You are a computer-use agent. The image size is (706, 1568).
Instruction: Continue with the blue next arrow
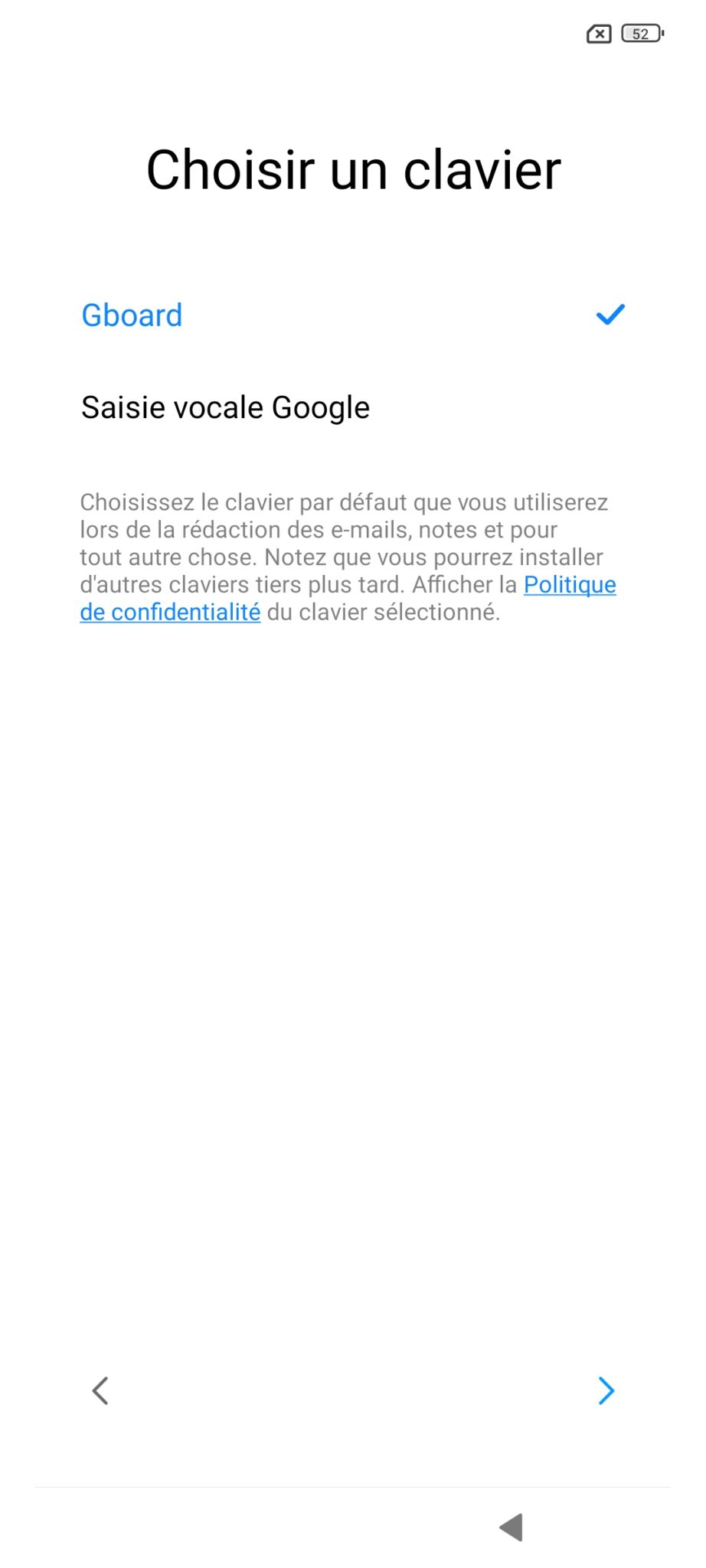(606, 1390)
